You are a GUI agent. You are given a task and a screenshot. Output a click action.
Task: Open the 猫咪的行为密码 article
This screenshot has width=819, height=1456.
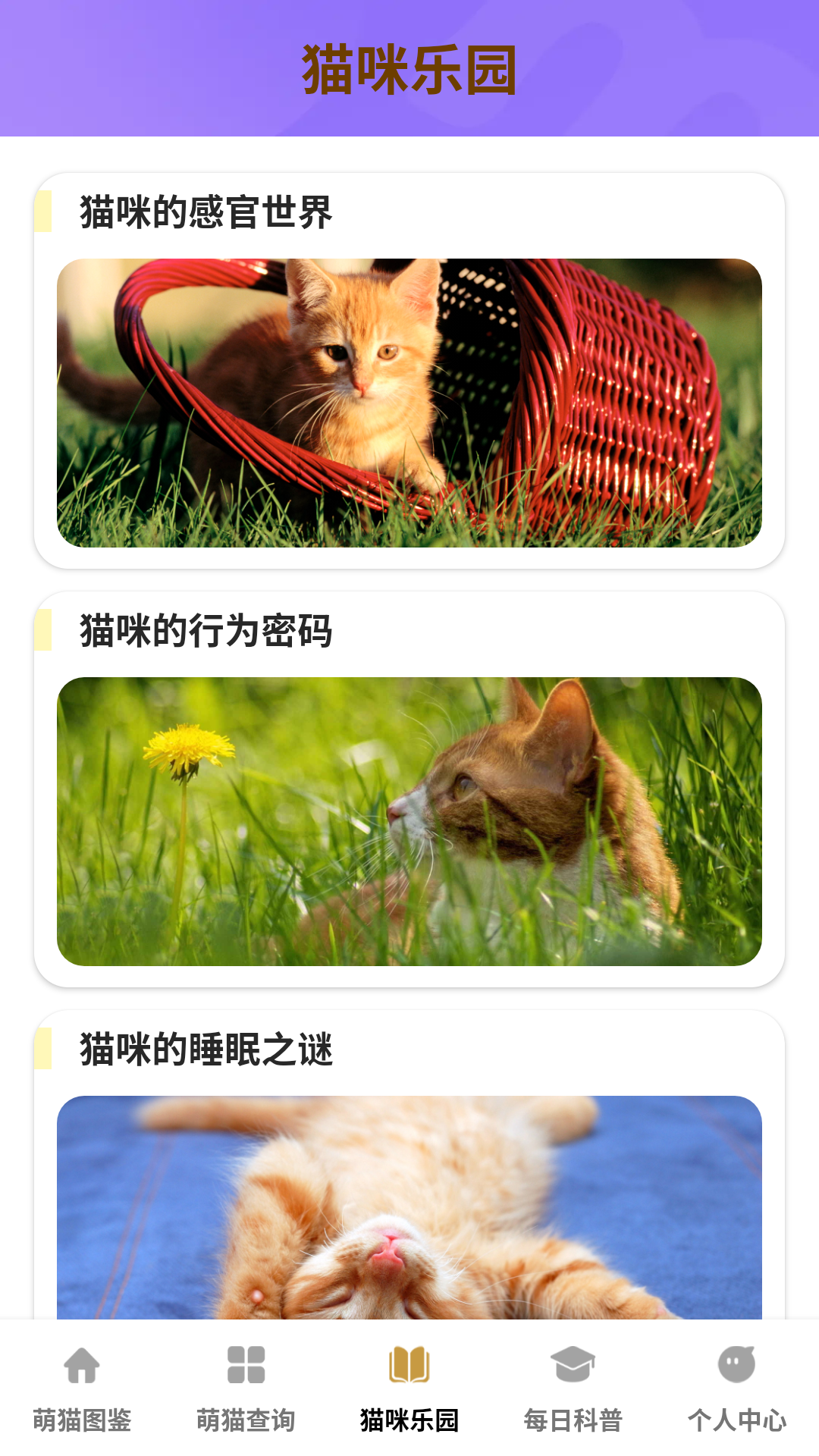click(x=205, y=629)
